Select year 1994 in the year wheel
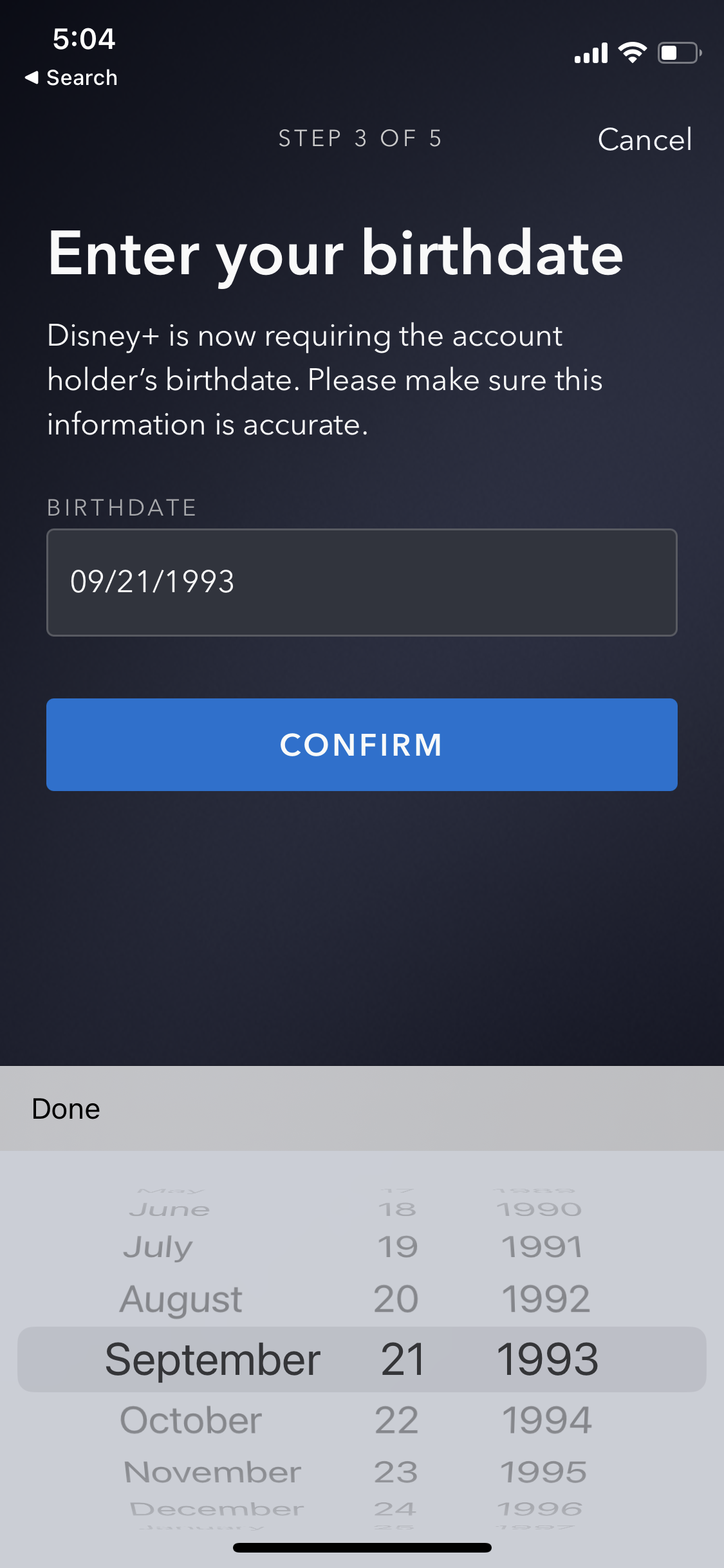724x1568 pixels. tap(548, 1419)
